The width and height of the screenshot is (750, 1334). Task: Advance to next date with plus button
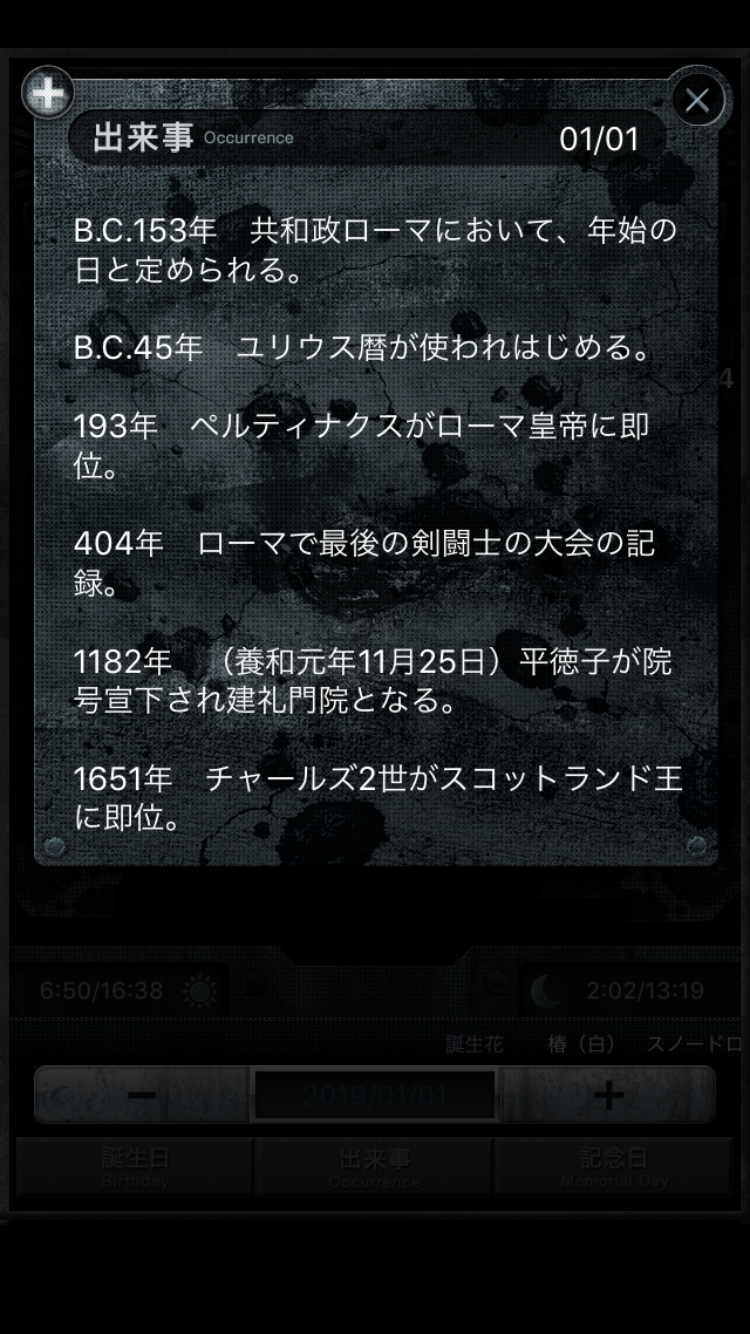608,1094
